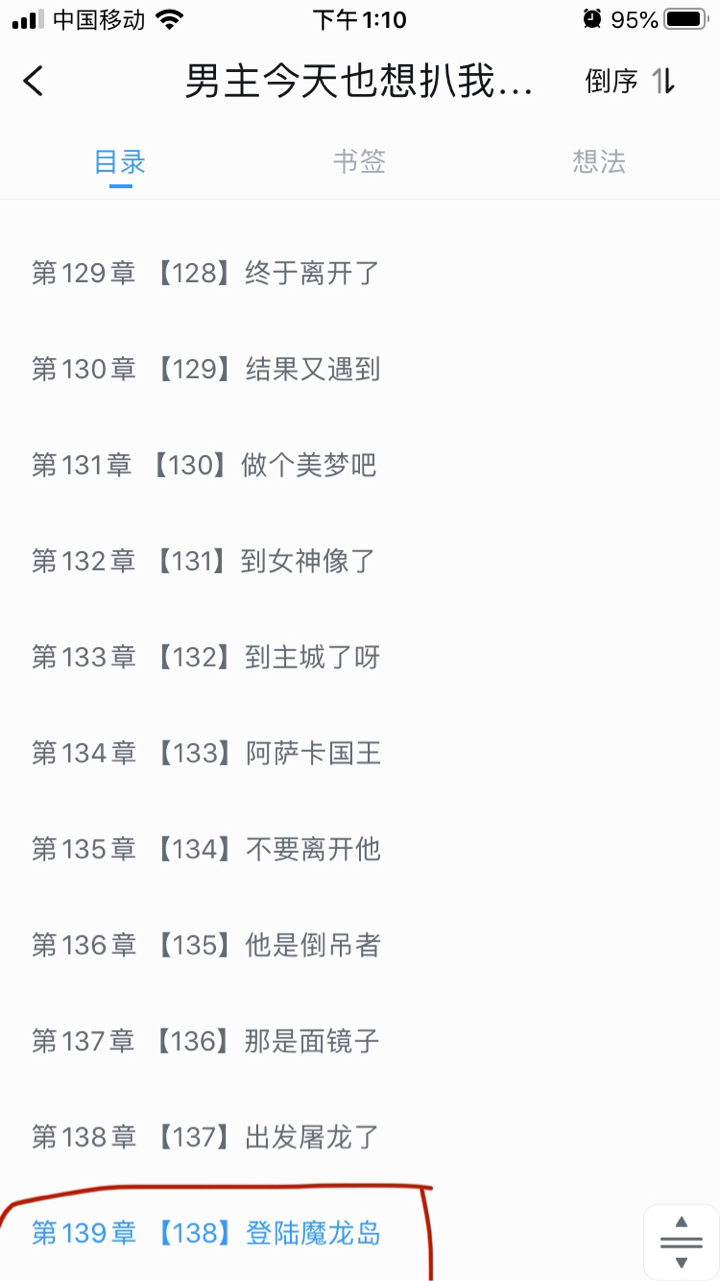
Task: Open 第129章 终于离开了
Action: click(x=360, y=273)
